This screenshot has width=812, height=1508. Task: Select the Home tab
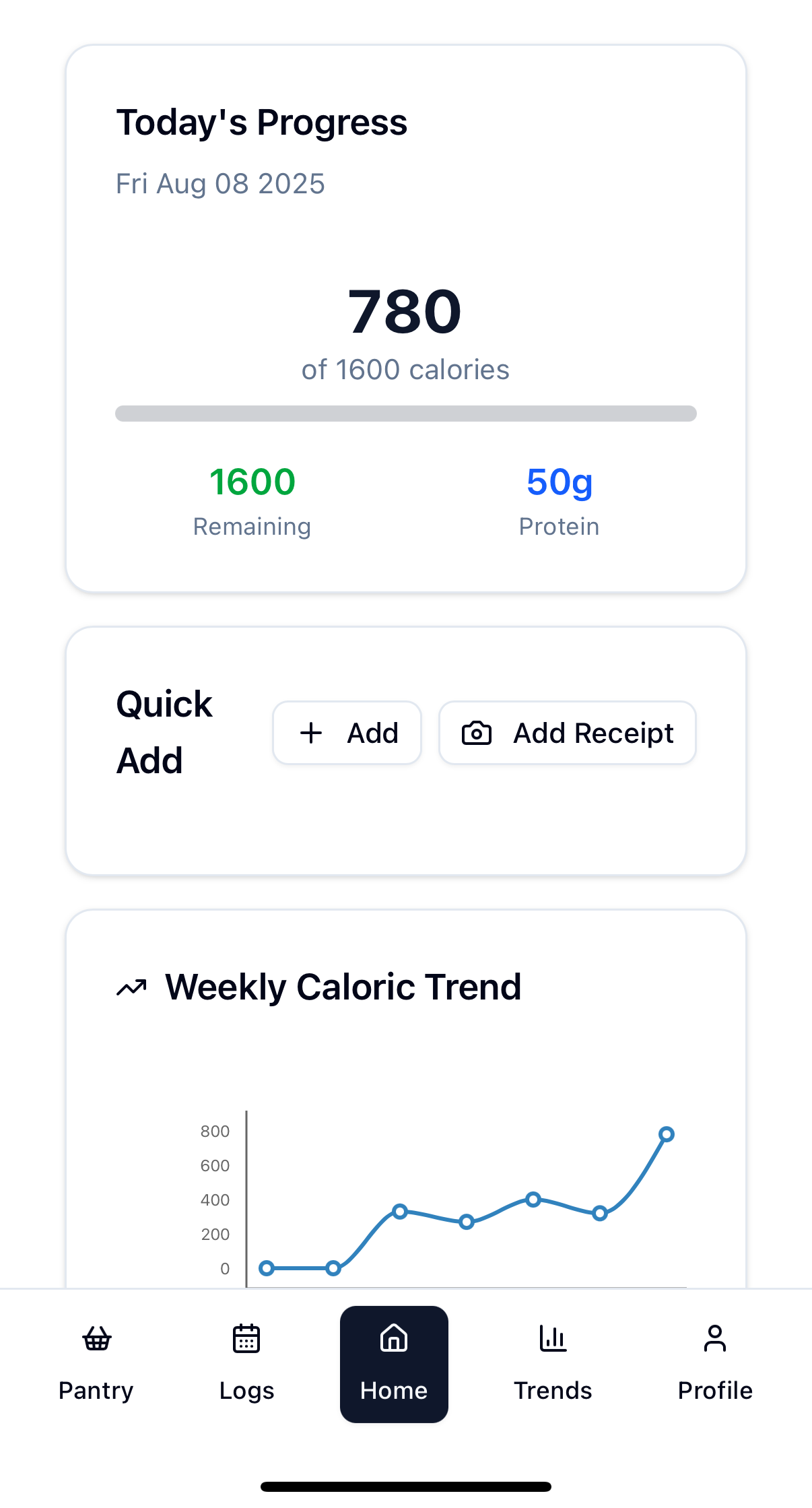click(394, 1363)
